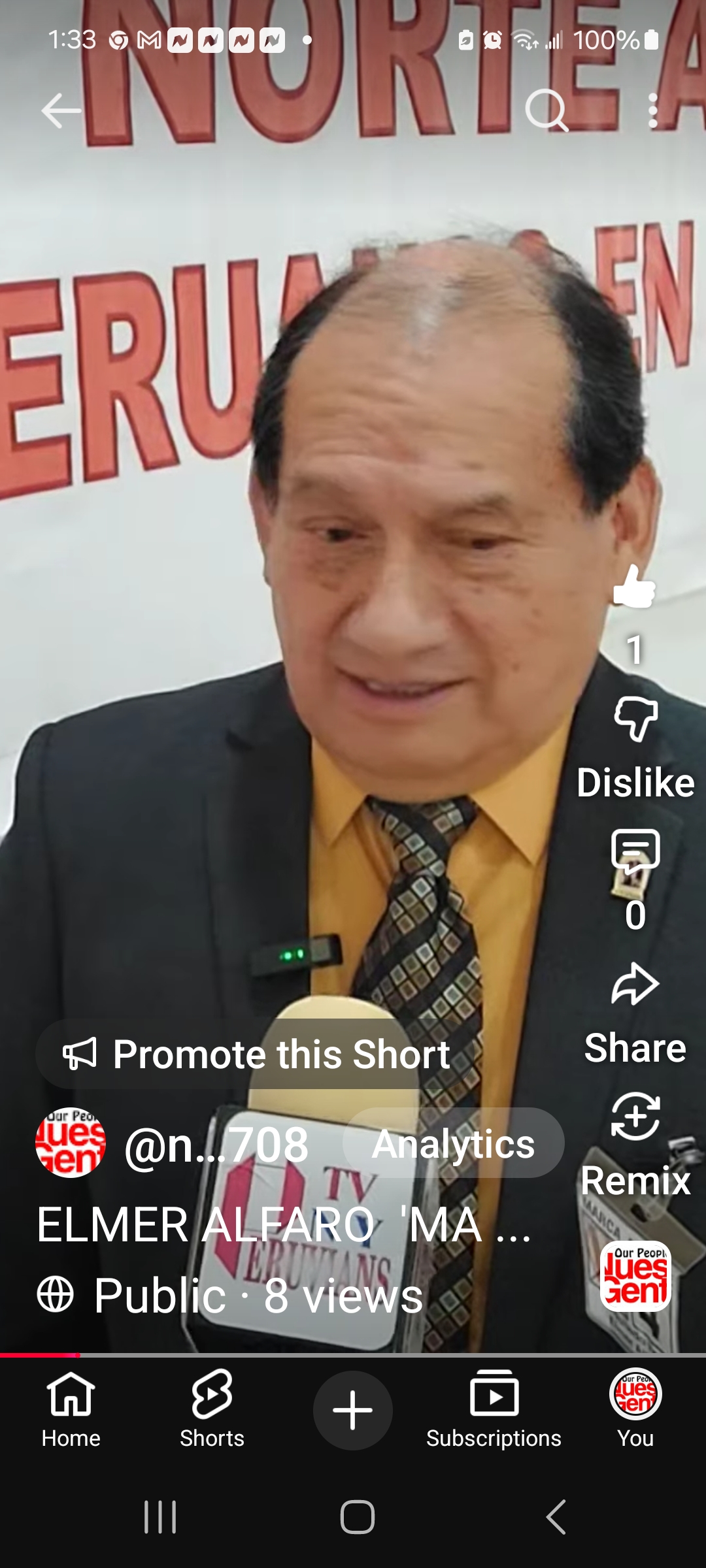Switch to the Home tab
Screen dimensions: 706x1568
pyautogui.click(x=71, y=1410)
